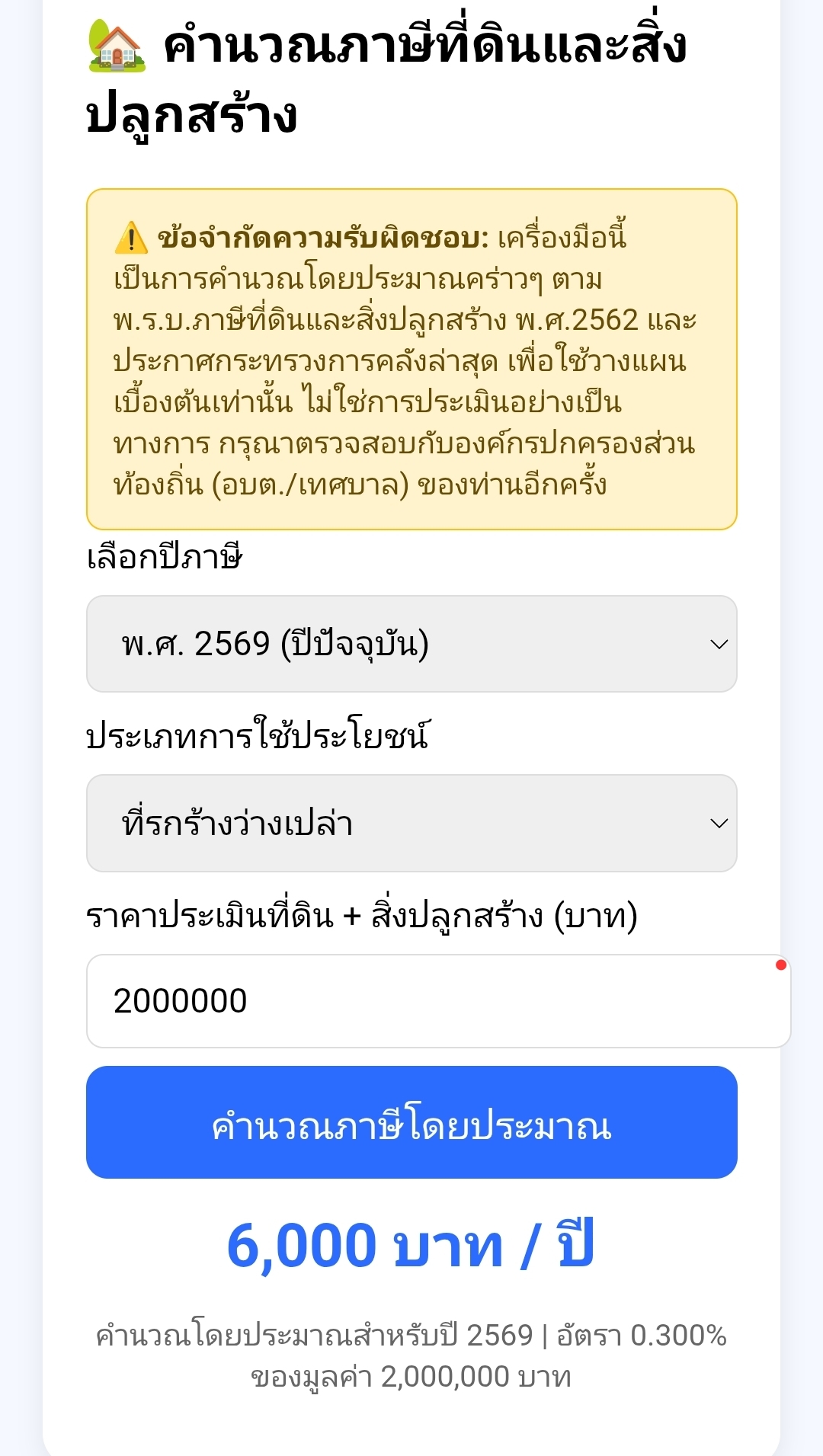823x1456 pixels.
Task: Tap the appraised value field showing 2000000
Action: coord(438,1001)
